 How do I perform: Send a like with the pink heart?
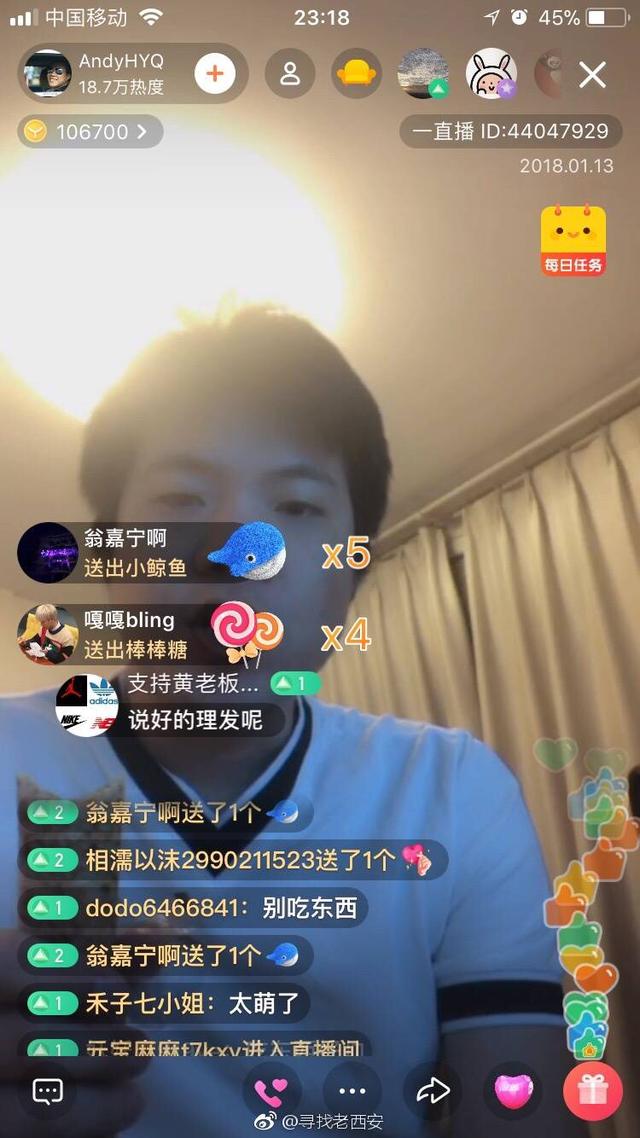pos(513,1091)
